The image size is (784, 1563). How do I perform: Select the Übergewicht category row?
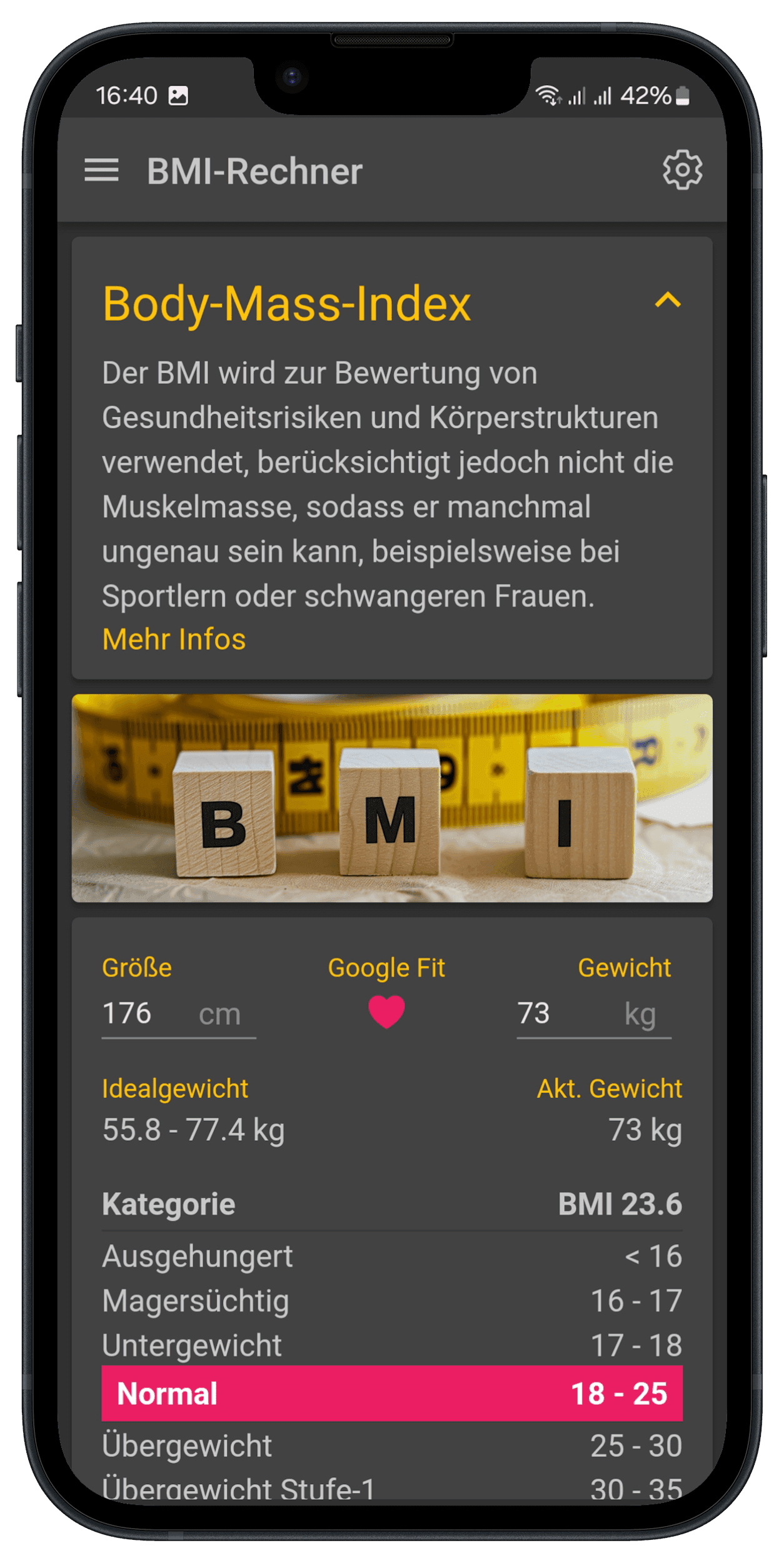point(392,1445)
